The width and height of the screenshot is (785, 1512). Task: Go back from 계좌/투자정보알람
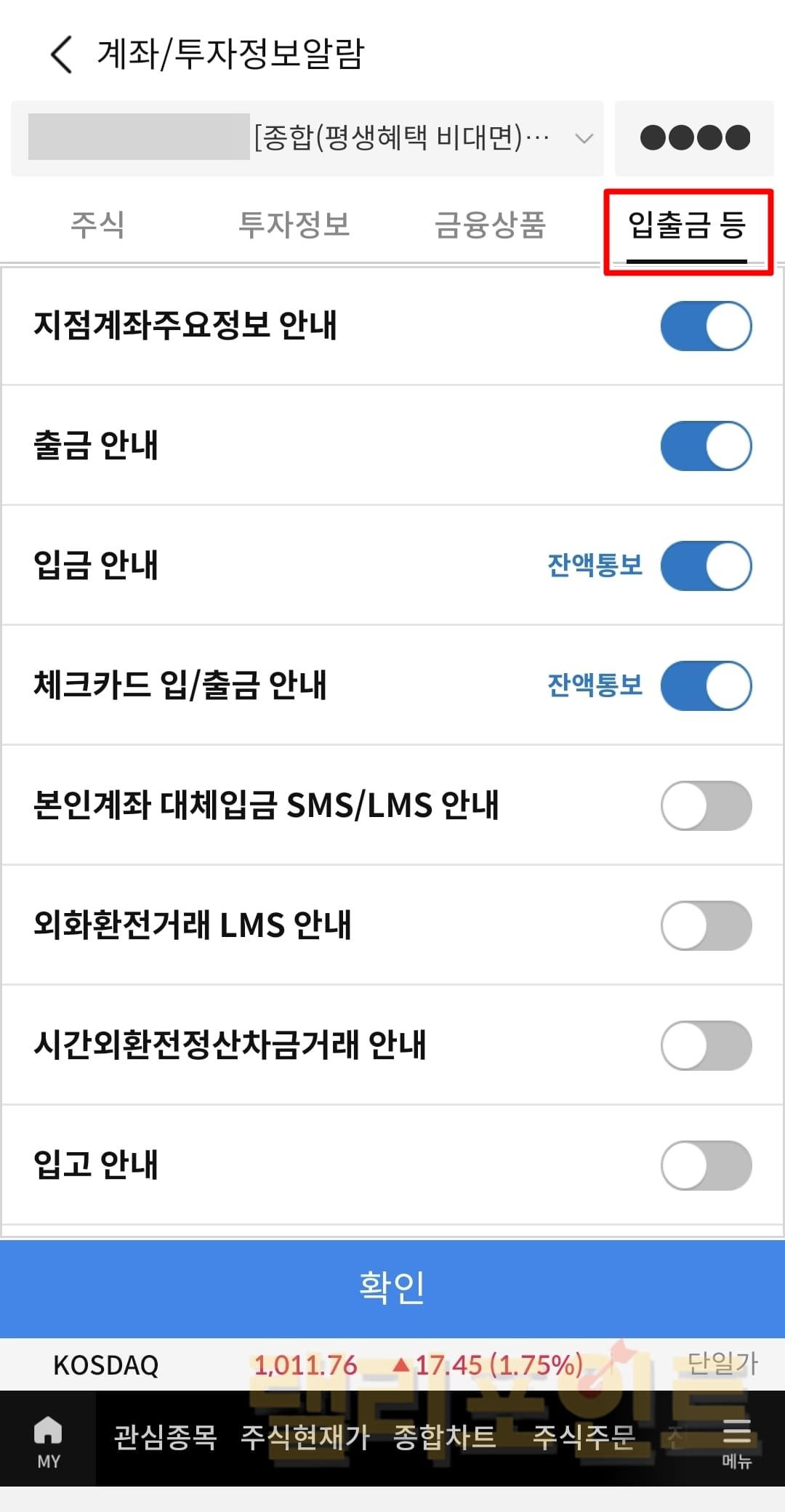point(62,55)
